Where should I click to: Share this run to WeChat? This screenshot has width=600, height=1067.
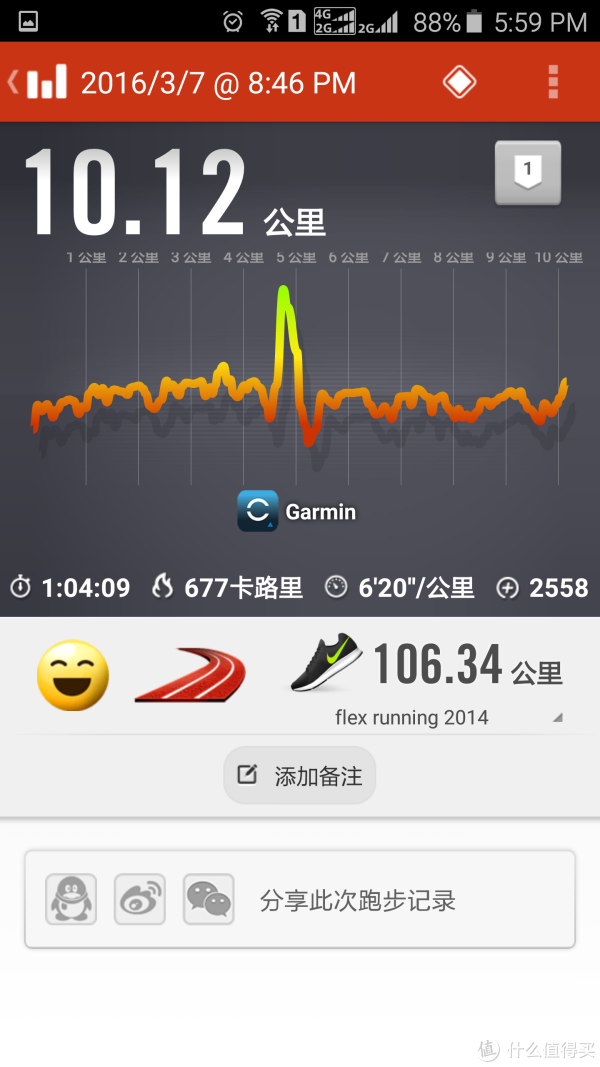208,899
